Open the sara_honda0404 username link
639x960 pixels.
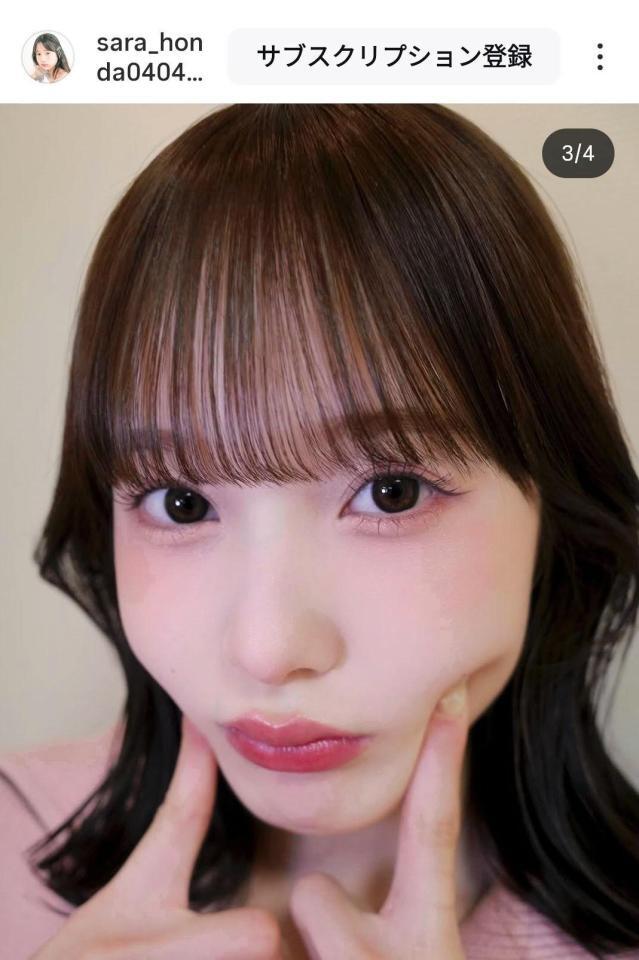point(150,57)
